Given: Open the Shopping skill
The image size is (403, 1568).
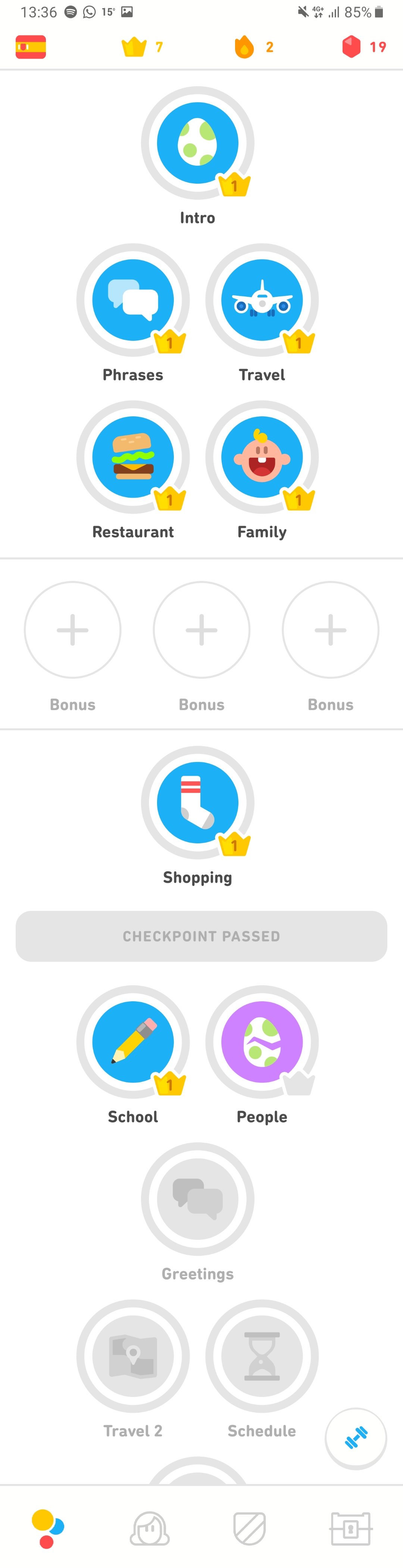Looking at the screenshot, I should point(197,803).
